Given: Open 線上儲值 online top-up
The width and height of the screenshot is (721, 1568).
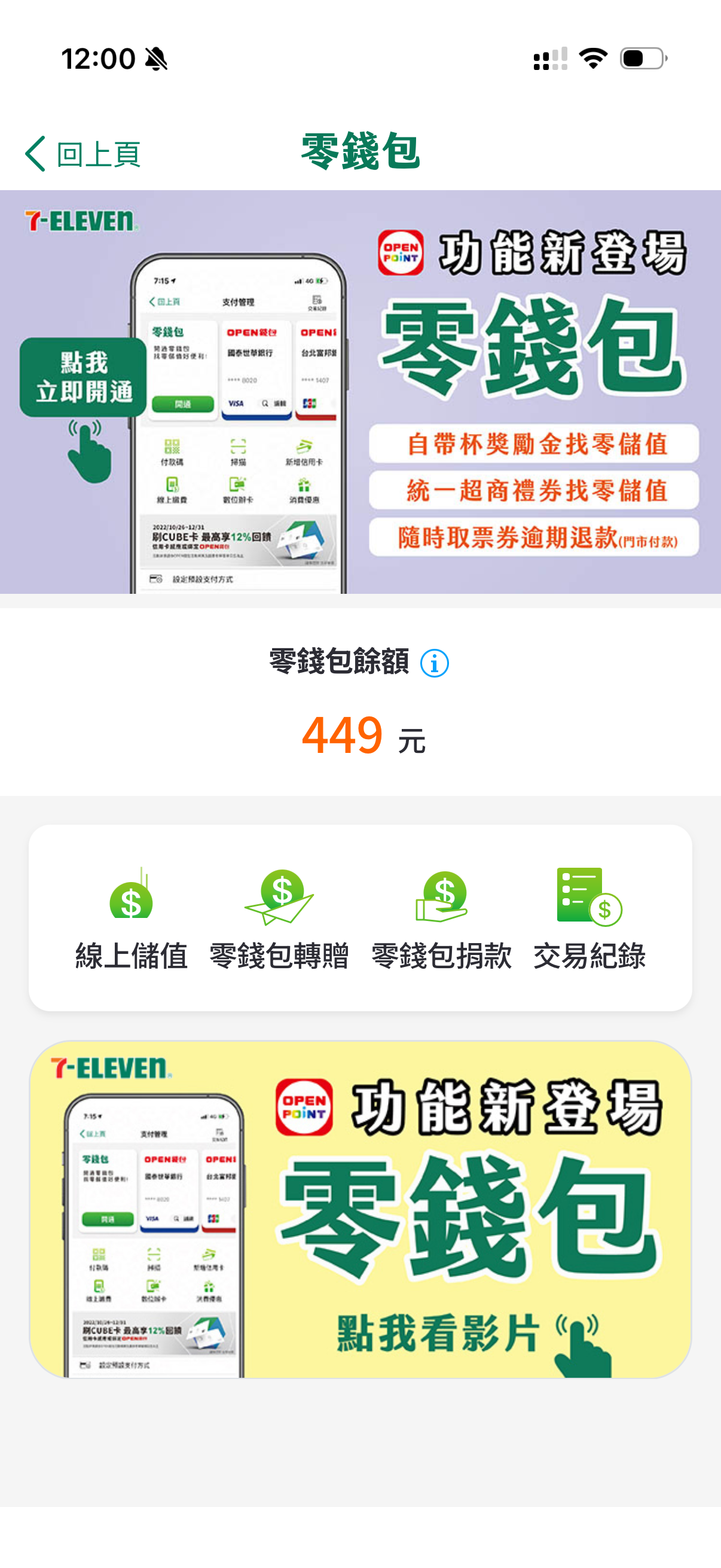Looking at the screenshot, I should pyautogui.click(x=132, y=918).
